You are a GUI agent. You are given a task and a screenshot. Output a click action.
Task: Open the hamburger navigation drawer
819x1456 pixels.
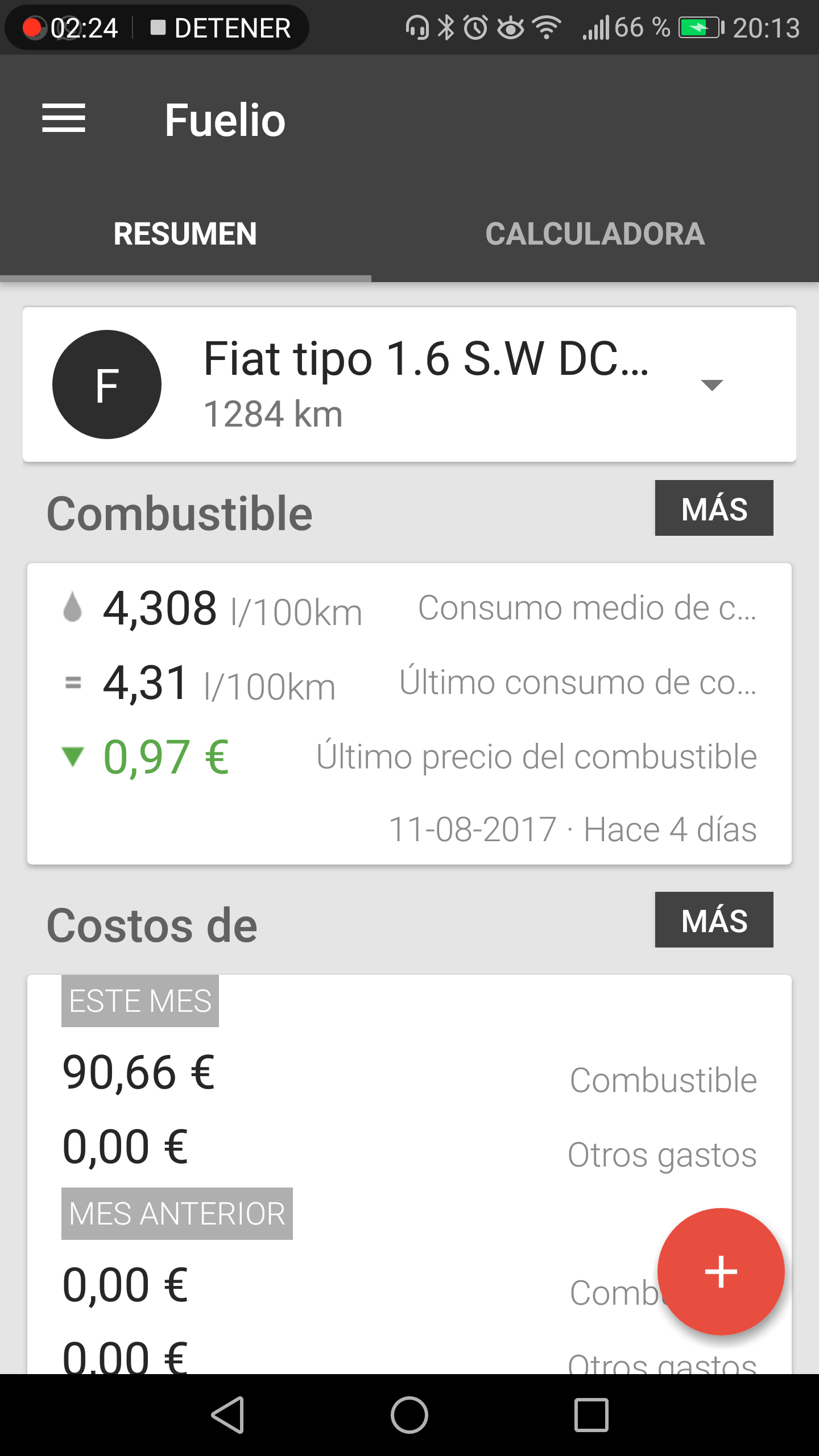tap(64, 118)
